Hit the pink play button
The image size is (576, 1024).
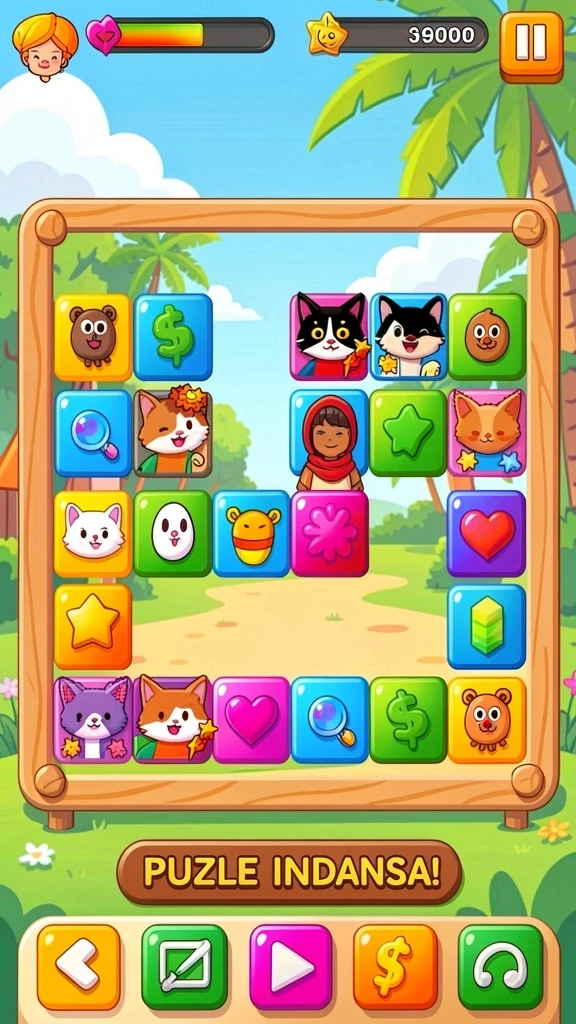(x=291, y=967)
